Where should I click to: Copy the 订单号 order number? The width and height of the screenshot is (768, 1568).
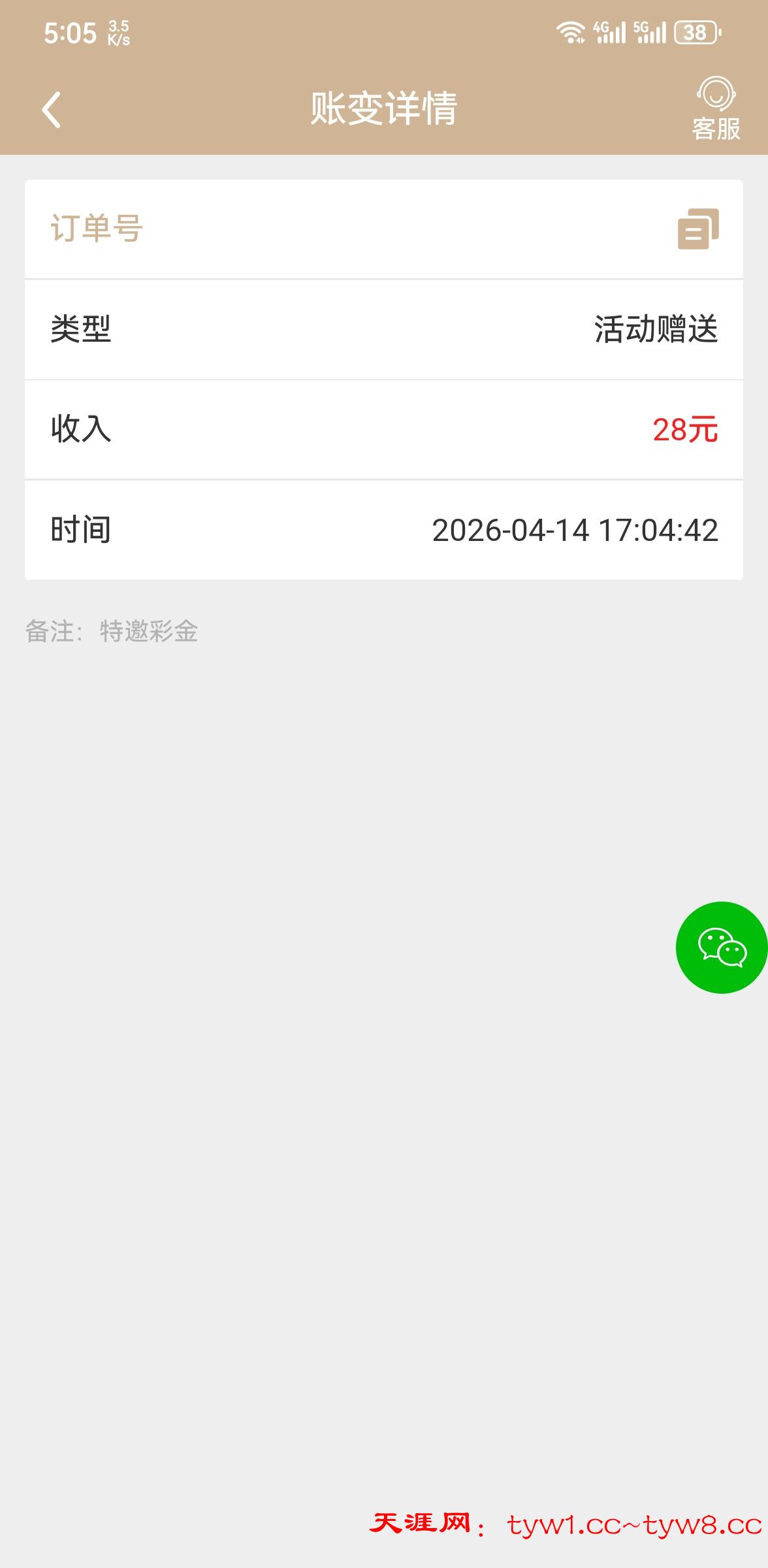pos(697,229)
